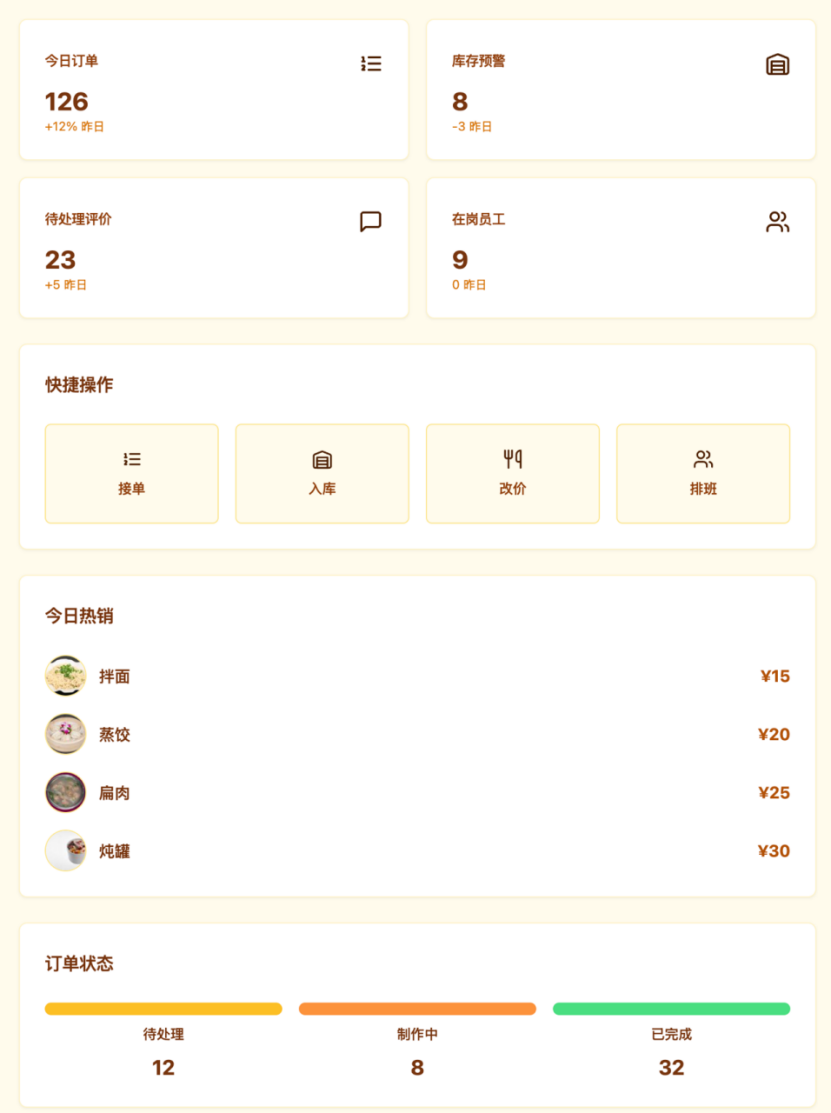This screenshot has width=831, height=1113.
Task: Click the orange 制作中 status bar
Action: pyautogui.click(x=417, y=1009)
